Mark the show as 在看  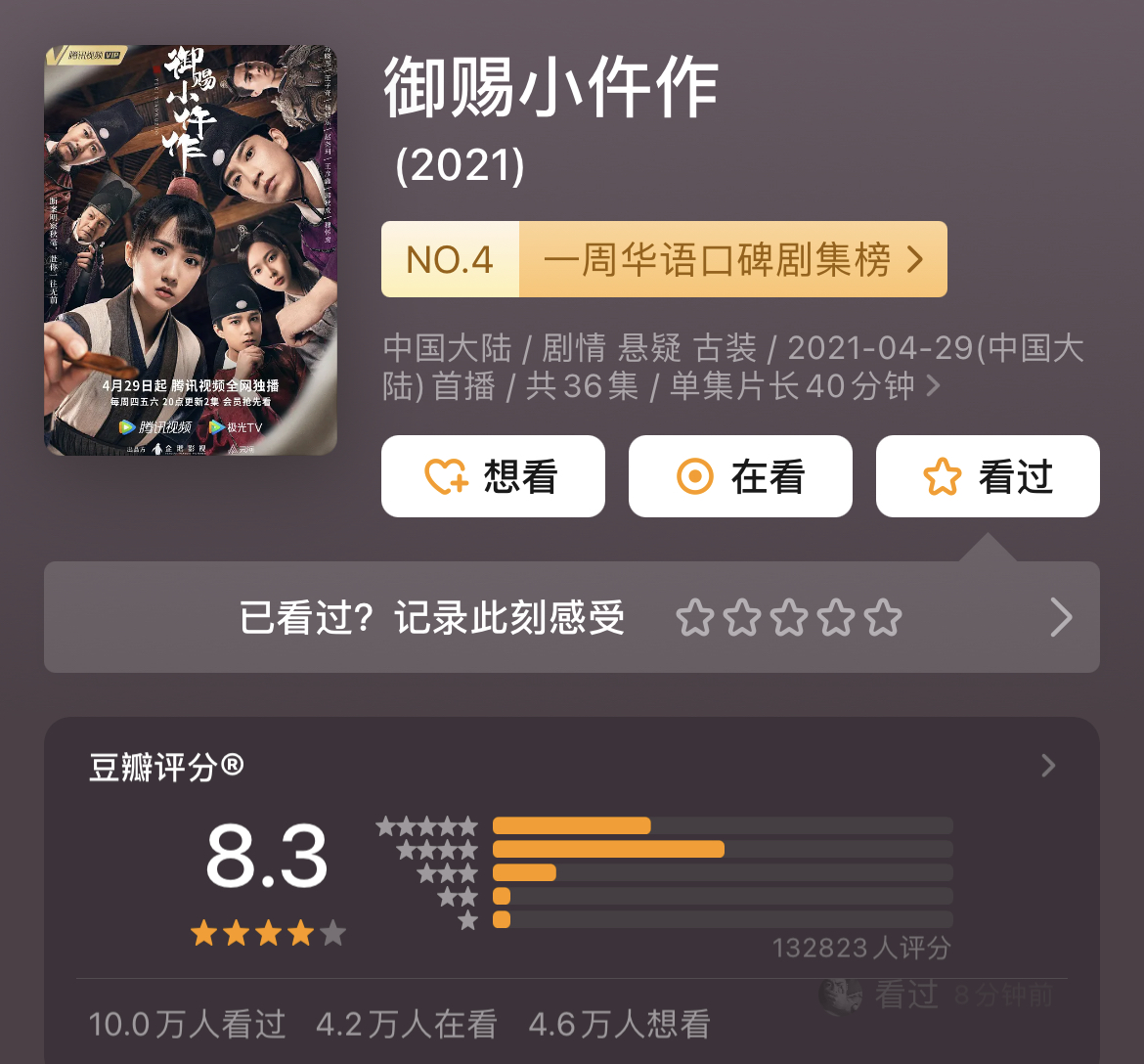740,476
